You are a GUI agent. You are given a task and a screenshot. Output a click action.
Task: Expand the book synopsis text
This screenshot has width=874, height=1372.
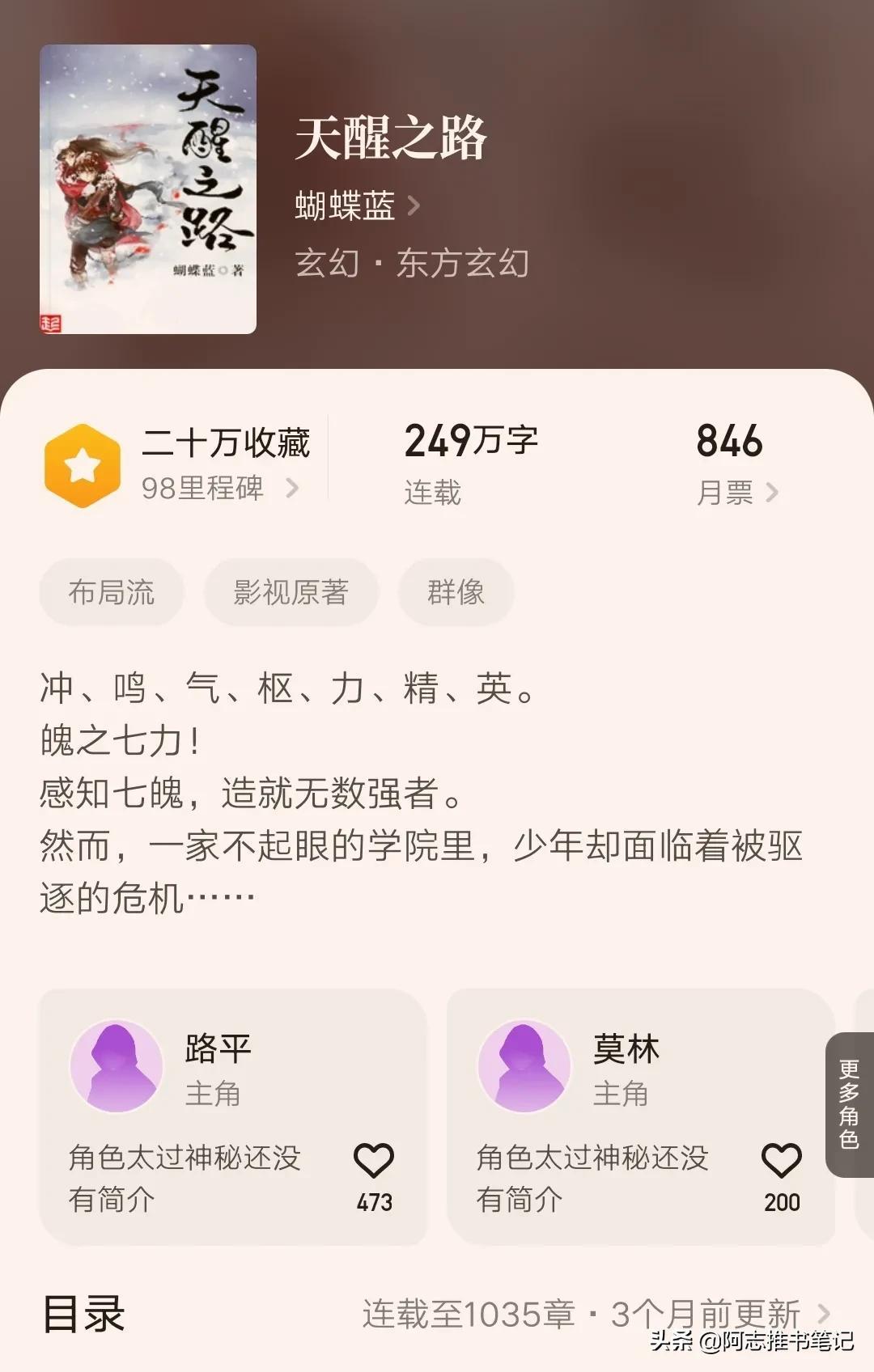421,793
